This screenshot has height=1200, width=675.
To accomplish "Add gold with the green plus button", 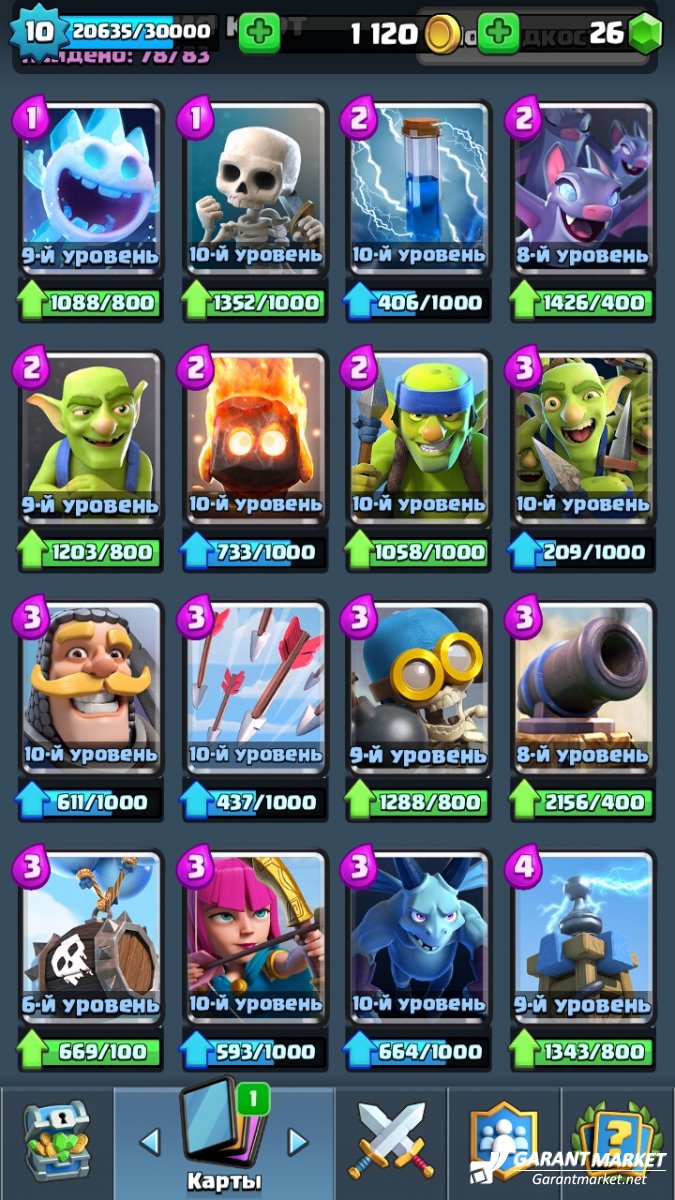I will click(x=498, y=33).
